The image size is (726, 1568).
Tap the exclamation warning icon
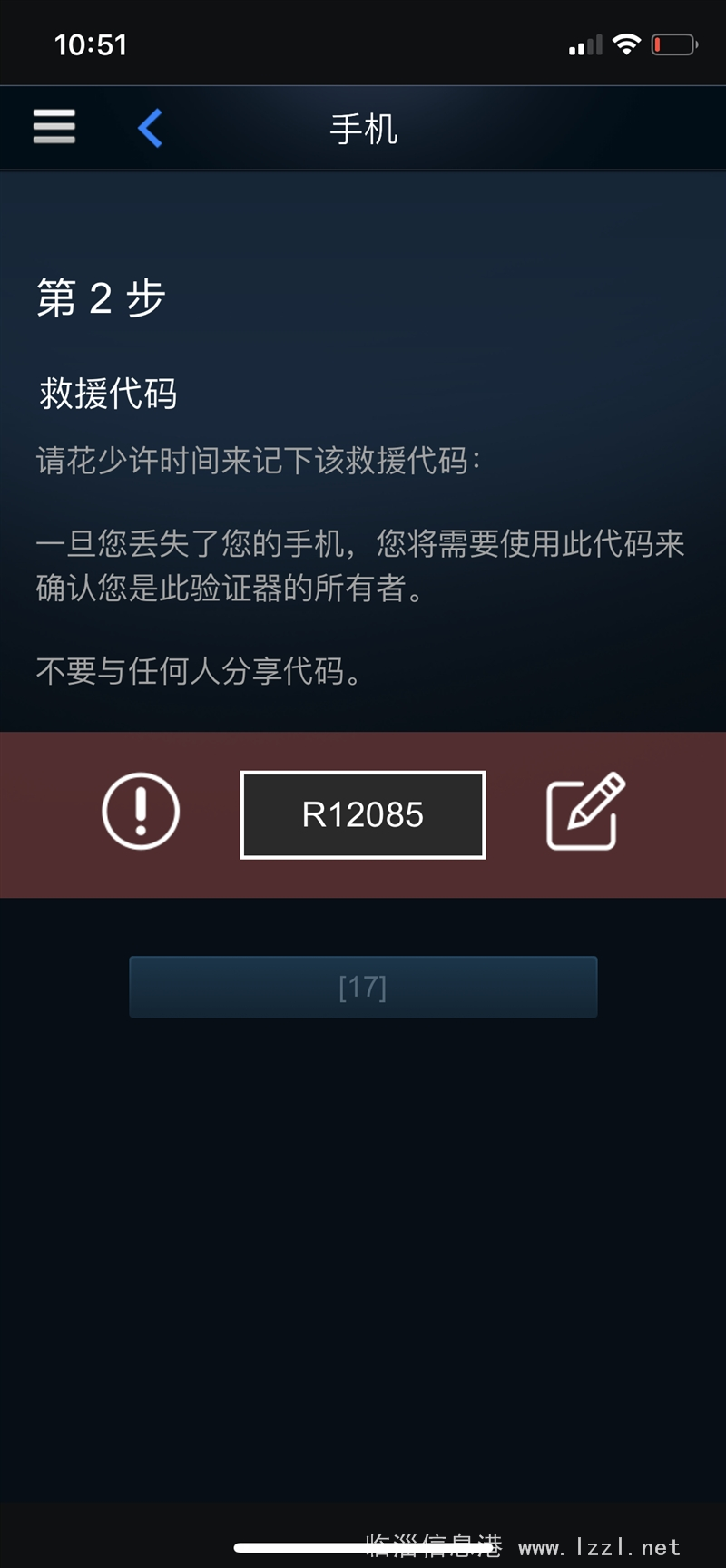[x=141, y=811]
